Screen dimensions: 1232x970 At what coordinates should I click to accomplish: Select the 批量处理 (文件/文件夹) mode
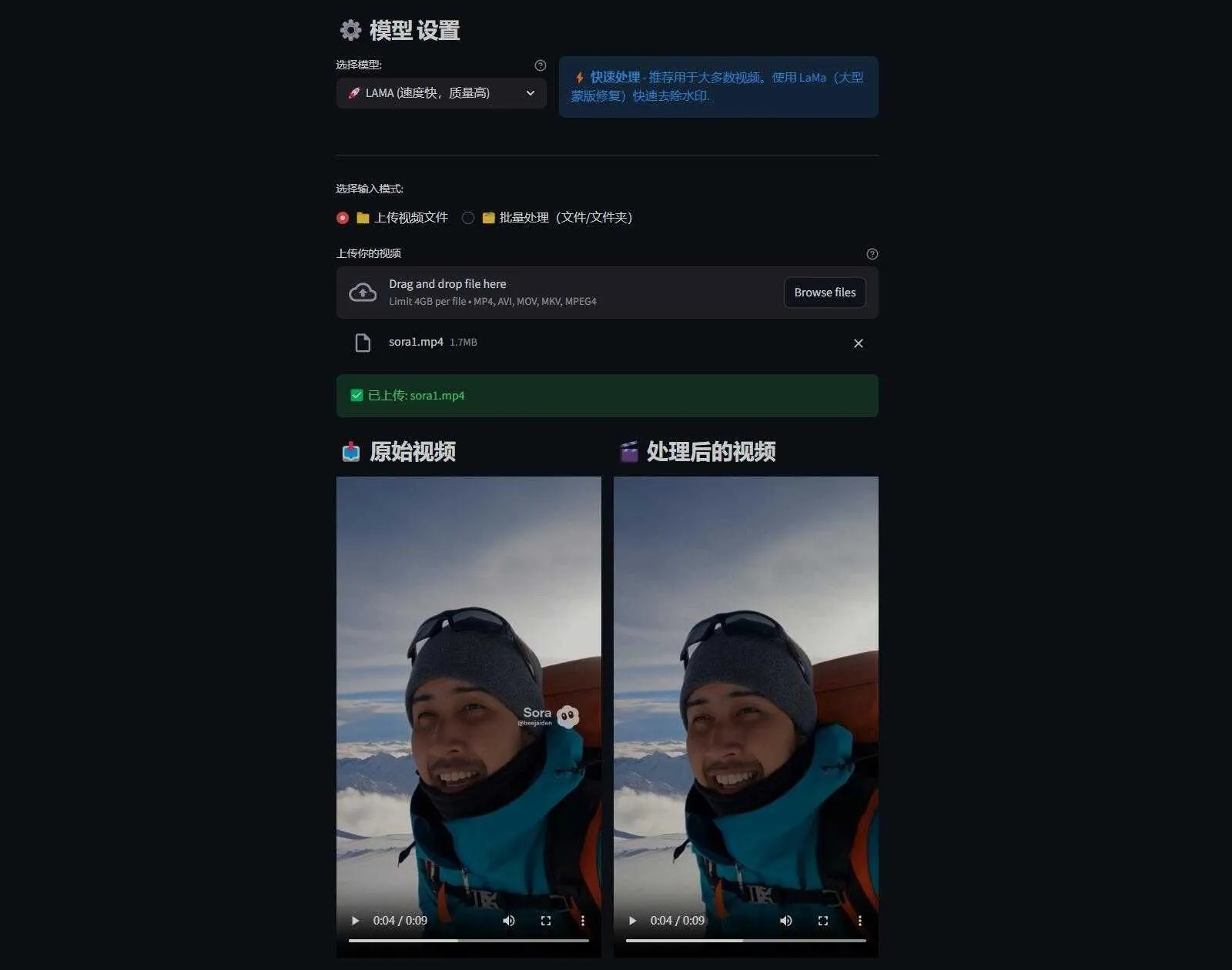pos(467,218)
